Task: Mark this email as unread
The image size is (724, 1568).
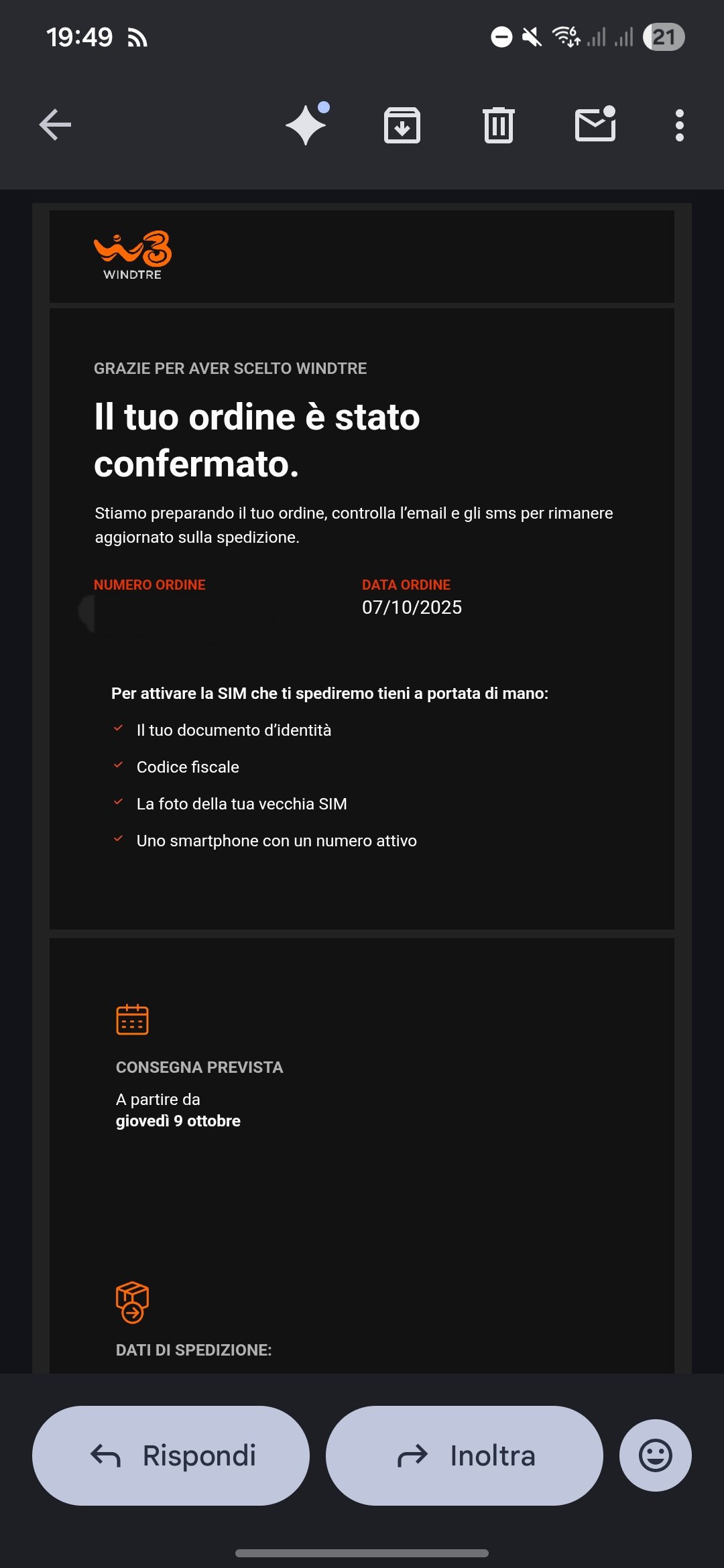Action: pyautogui.click(x=595, y=125)
